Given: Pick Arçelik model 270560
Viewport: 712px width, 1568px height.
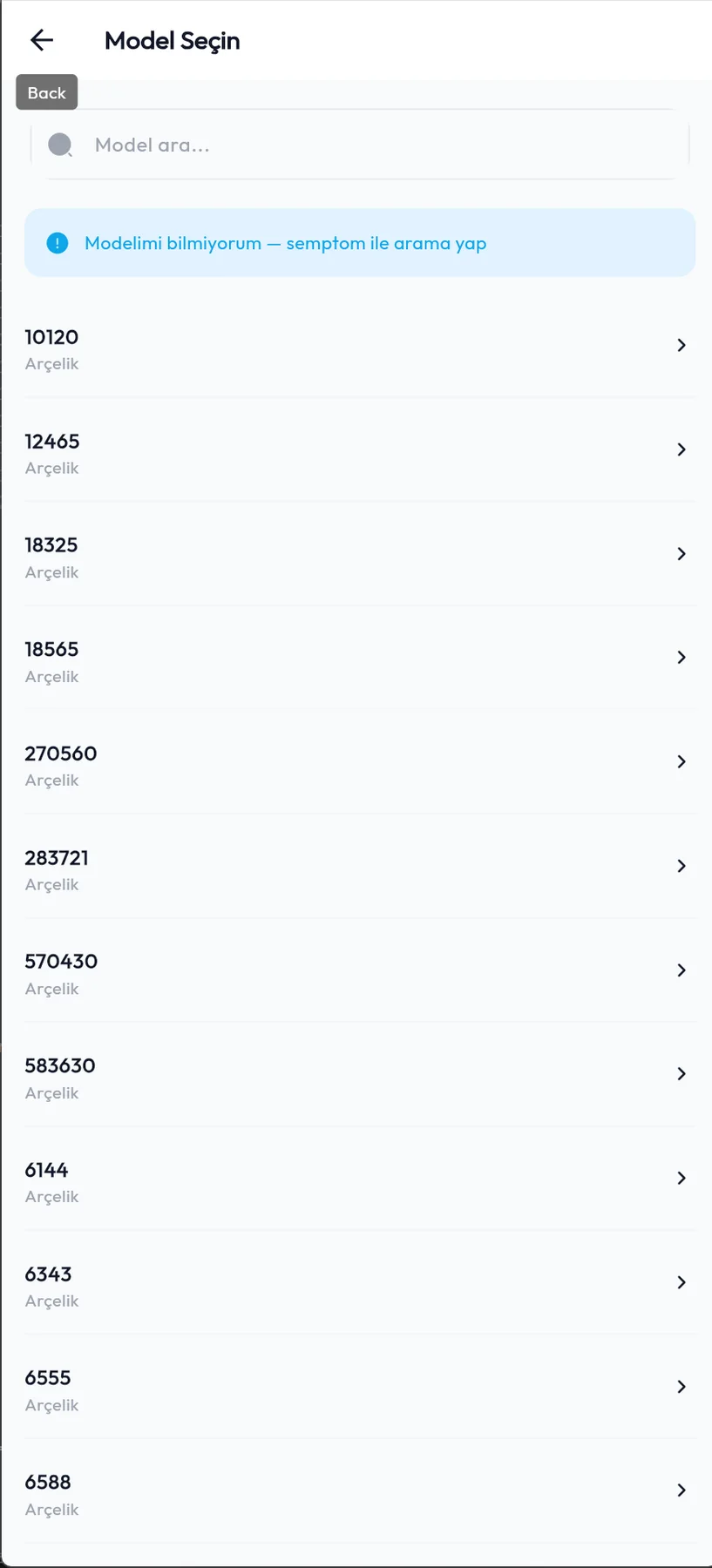Looking at the screenshot, I should tap(360, 762).
